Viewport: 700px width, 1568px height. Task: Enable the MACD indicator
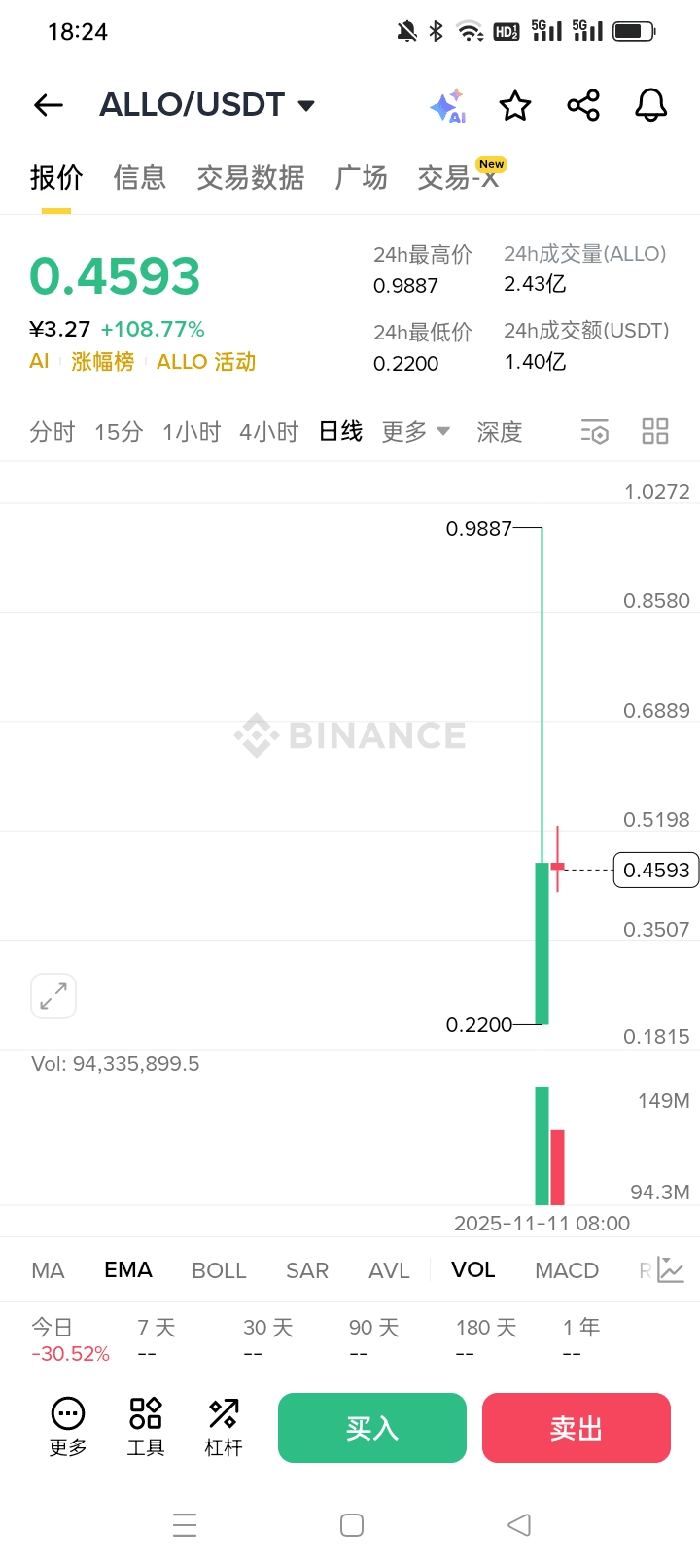[x=567, y=1270]
